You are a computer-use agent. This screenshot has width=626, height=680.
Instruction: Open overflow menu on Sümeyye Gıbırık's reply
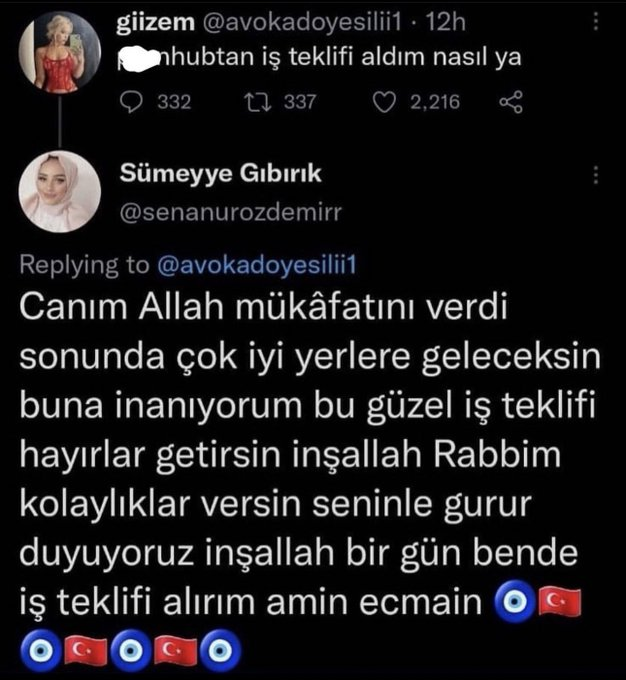[x=597, y=175]
